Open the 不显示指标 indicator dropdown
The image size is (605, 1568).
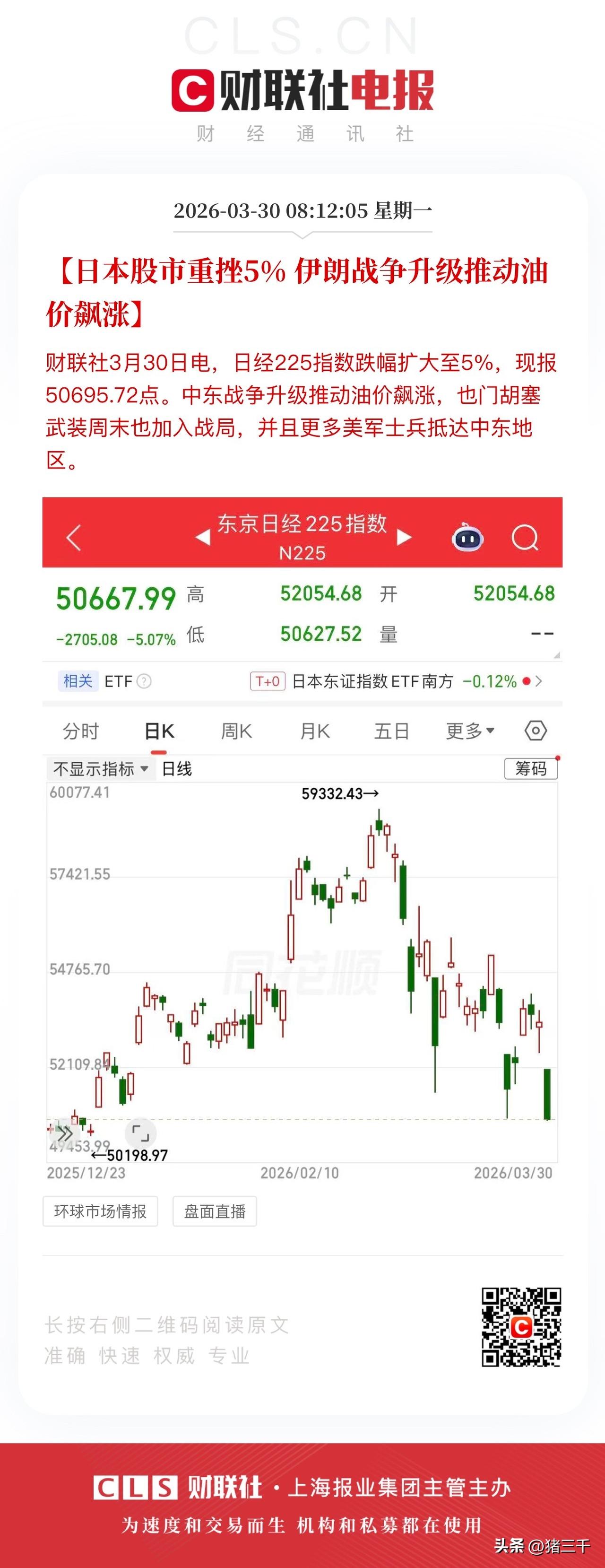point(99,769)
